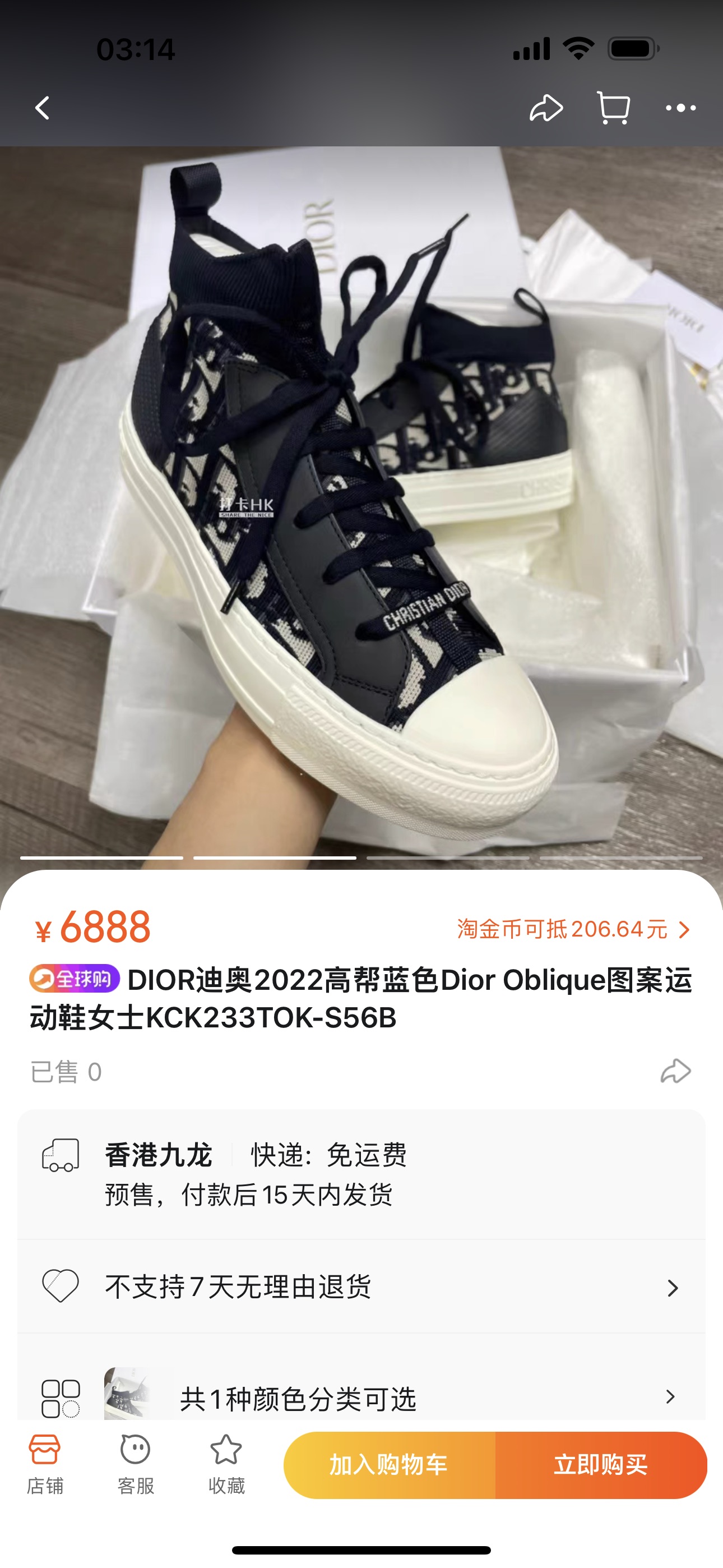
Task: Choose from 共1种颜色分类可选 options
Action: [x=361, y=1398]
